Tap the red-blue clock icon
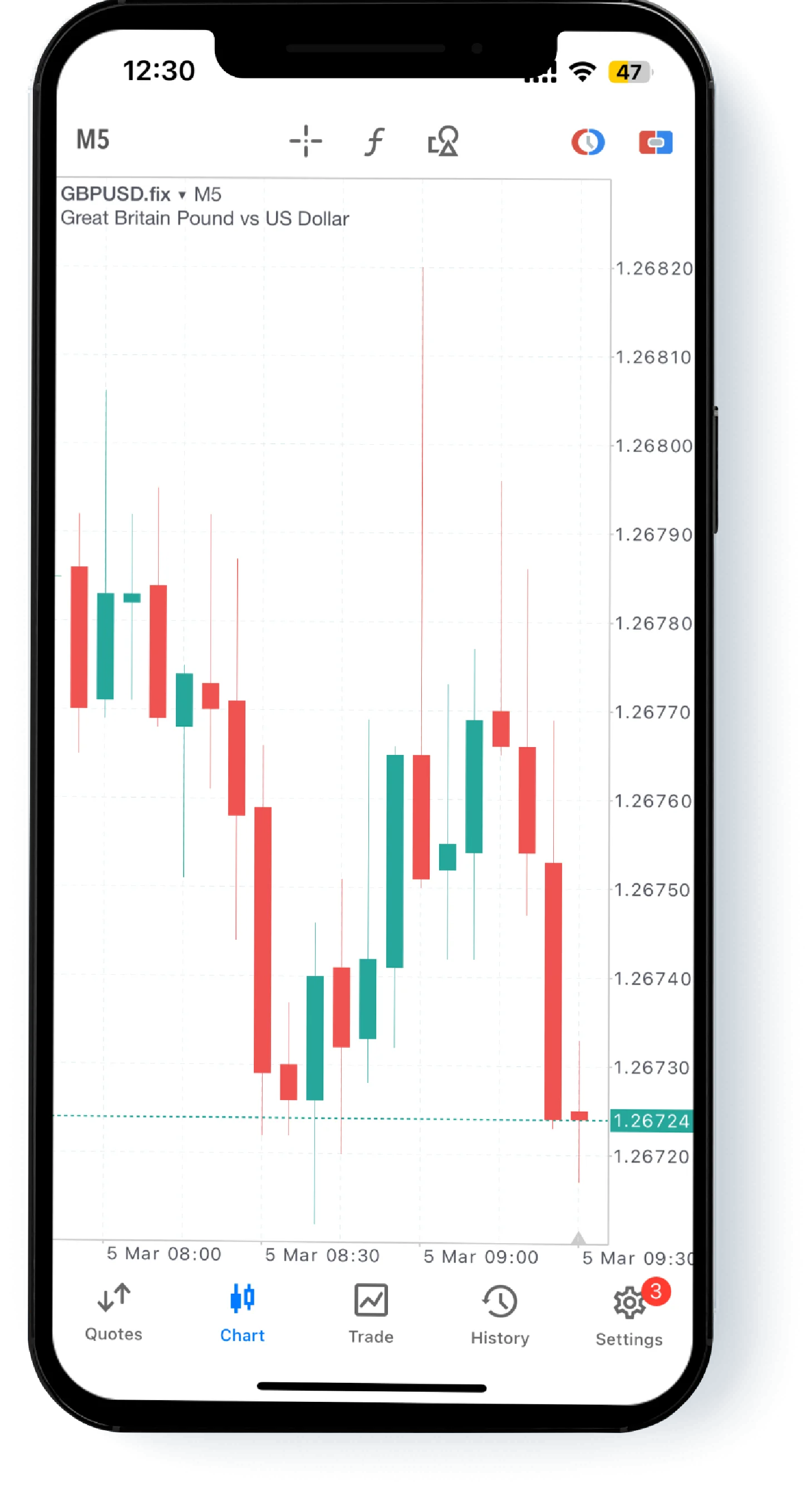Image resolution: width=812 pixels, height=1487 pixels. (x=588, y=142)
